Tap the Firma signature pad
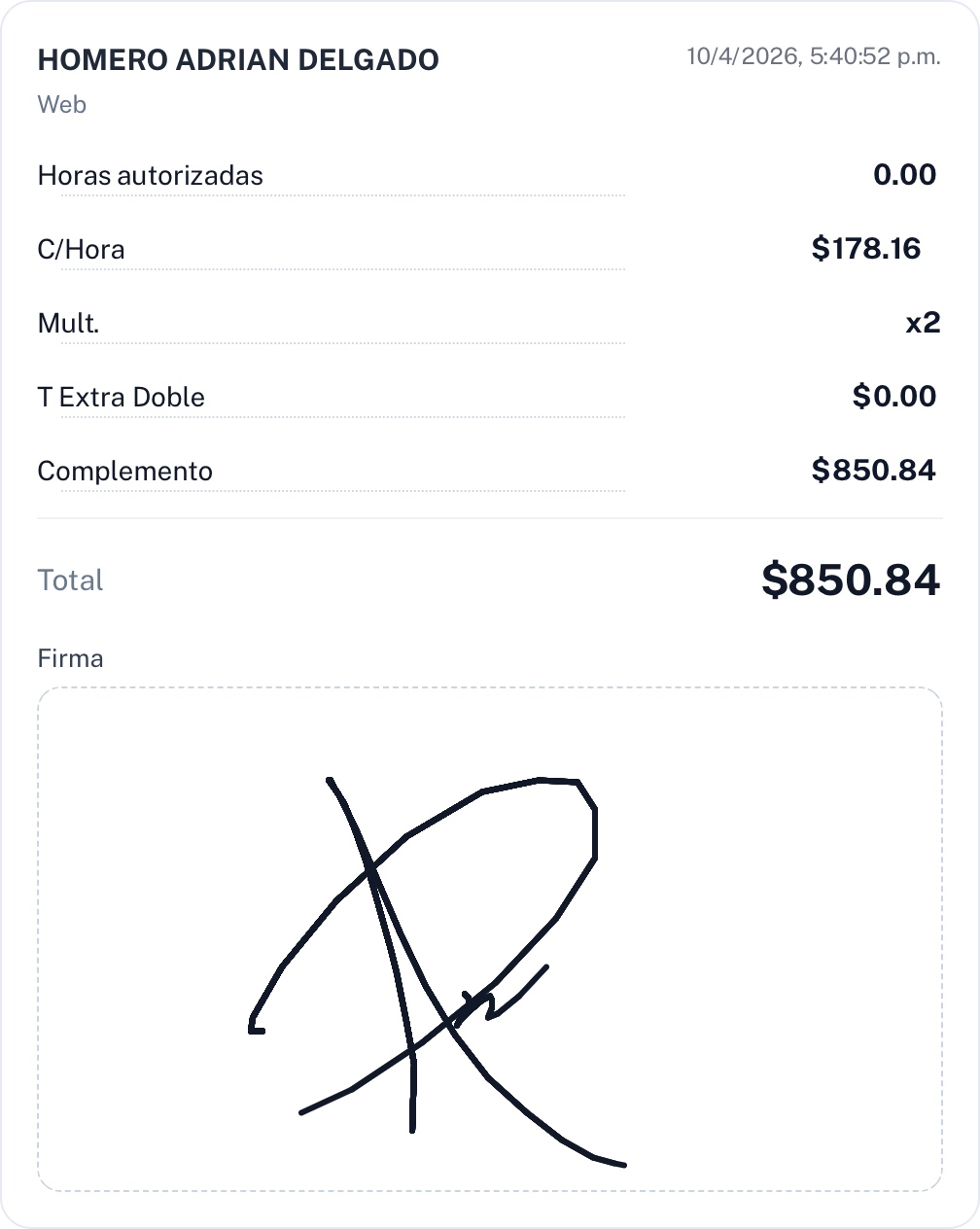980x1229 pixels. click(490, 939)
